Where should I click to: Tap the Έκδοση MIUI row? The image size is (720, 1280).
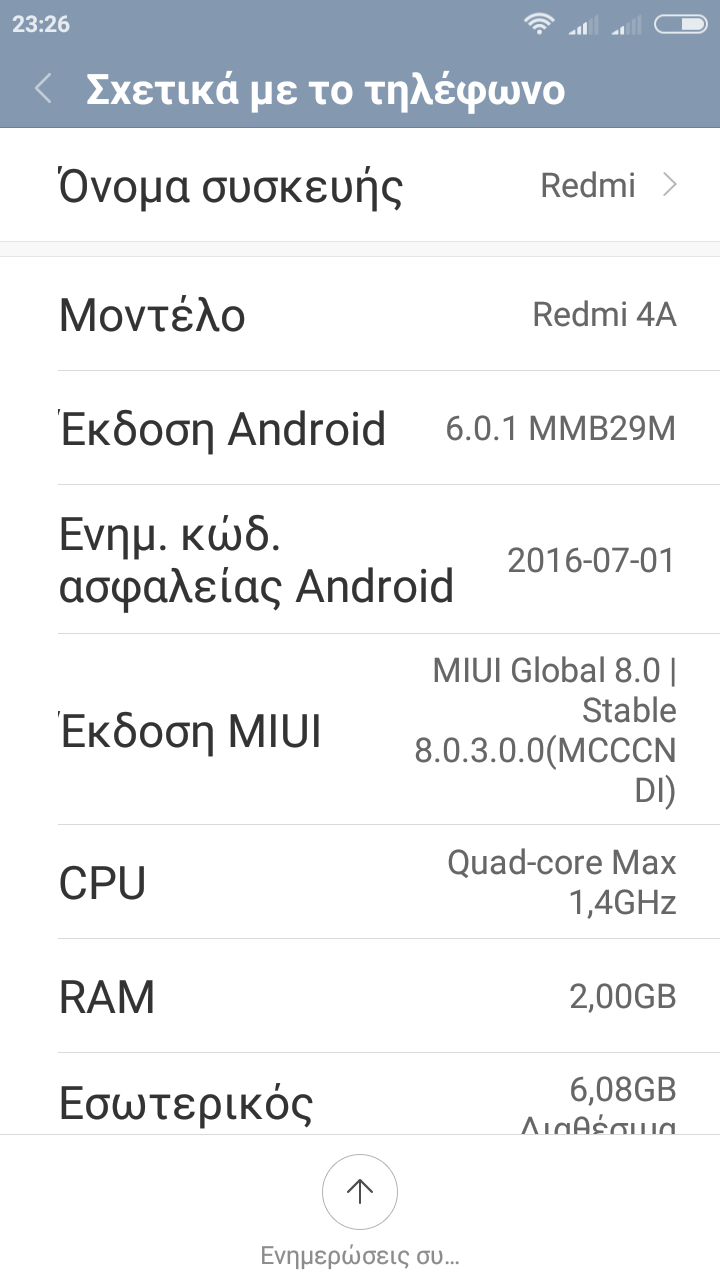click(x=360, y=730)
